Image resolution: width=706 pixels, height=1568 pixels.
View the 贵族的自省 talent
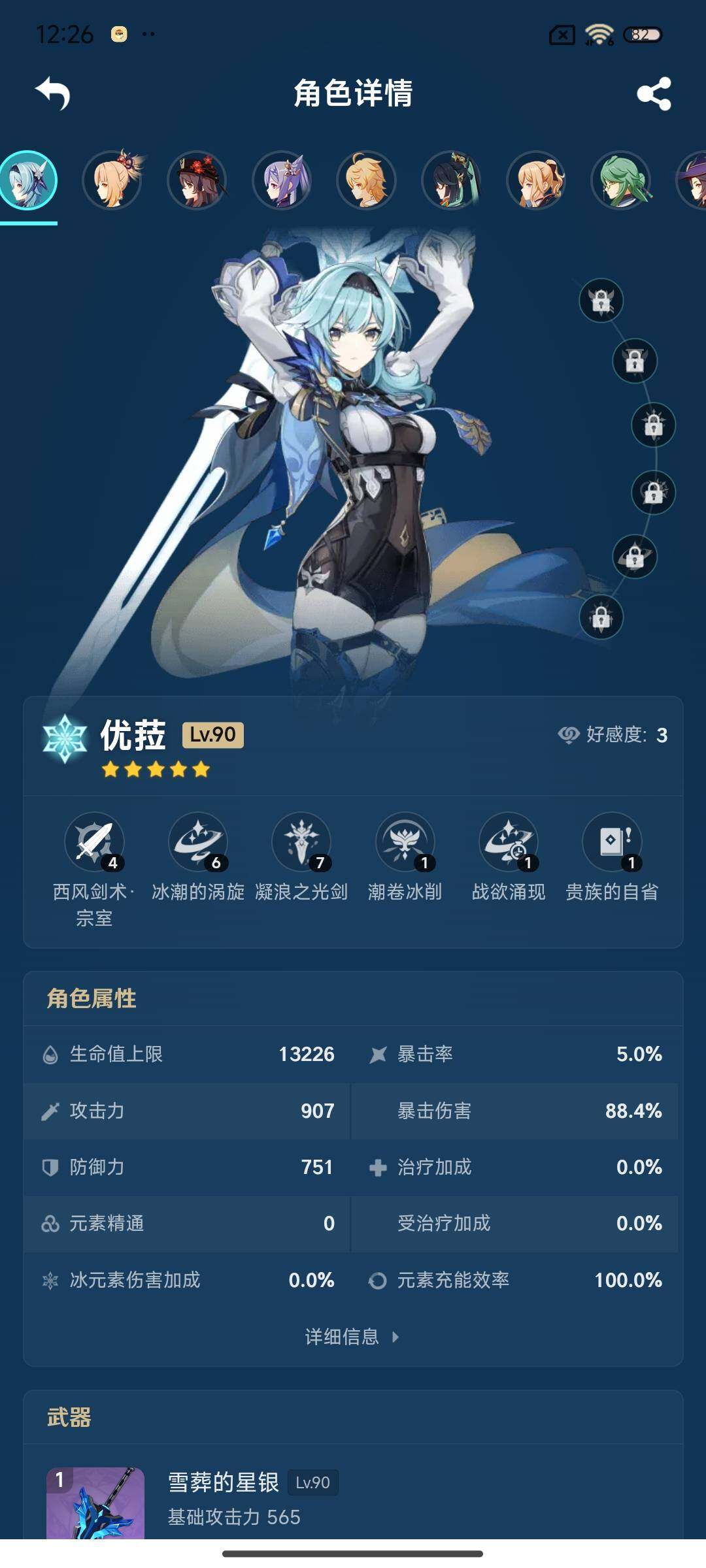coord(612,843)
